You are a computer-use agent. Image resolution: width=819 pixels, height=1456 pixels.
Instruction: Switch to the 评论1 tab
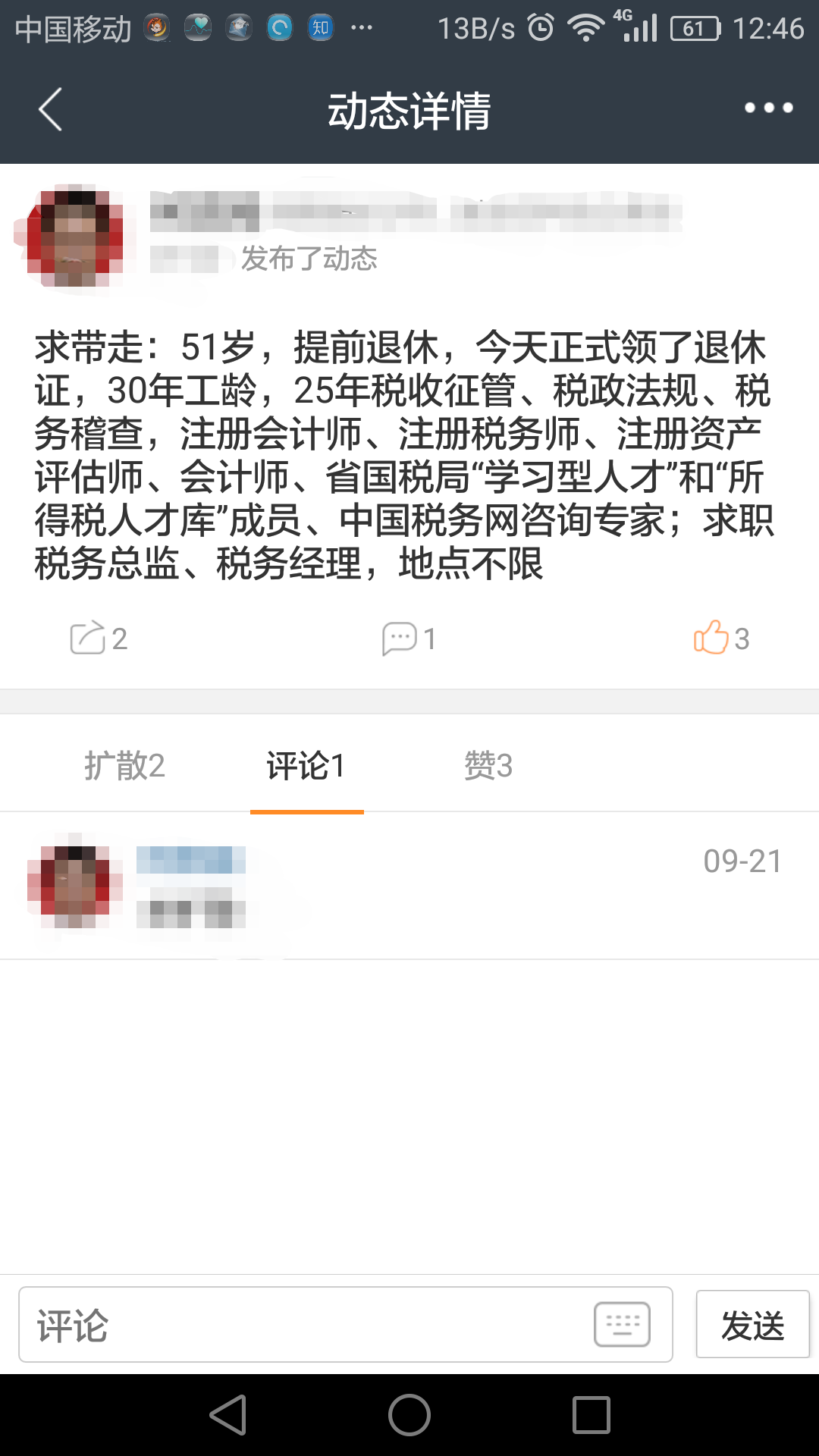(x=306, y=766)
